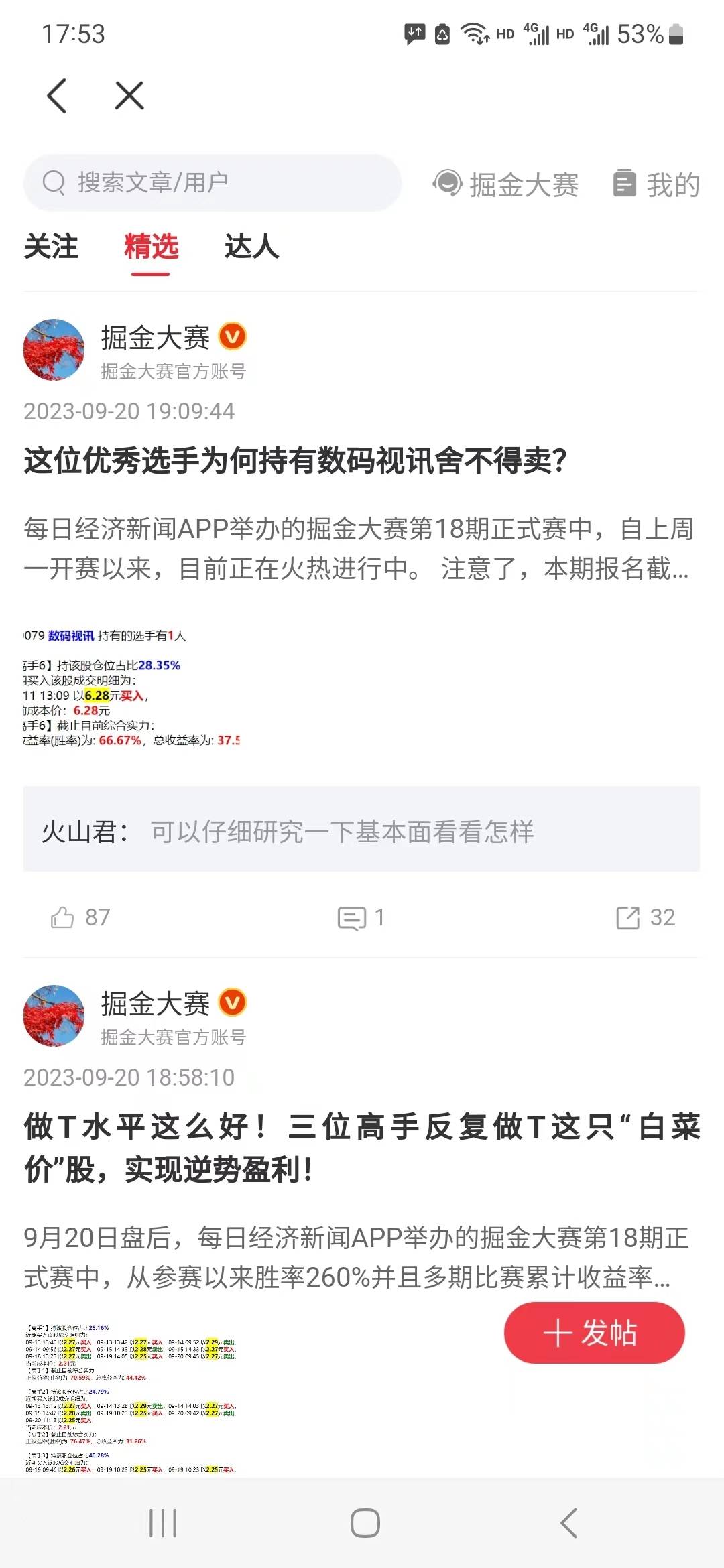Viewport: 724px width, 1568px height.
Task: Open the 我的 section
Action: 657,184
